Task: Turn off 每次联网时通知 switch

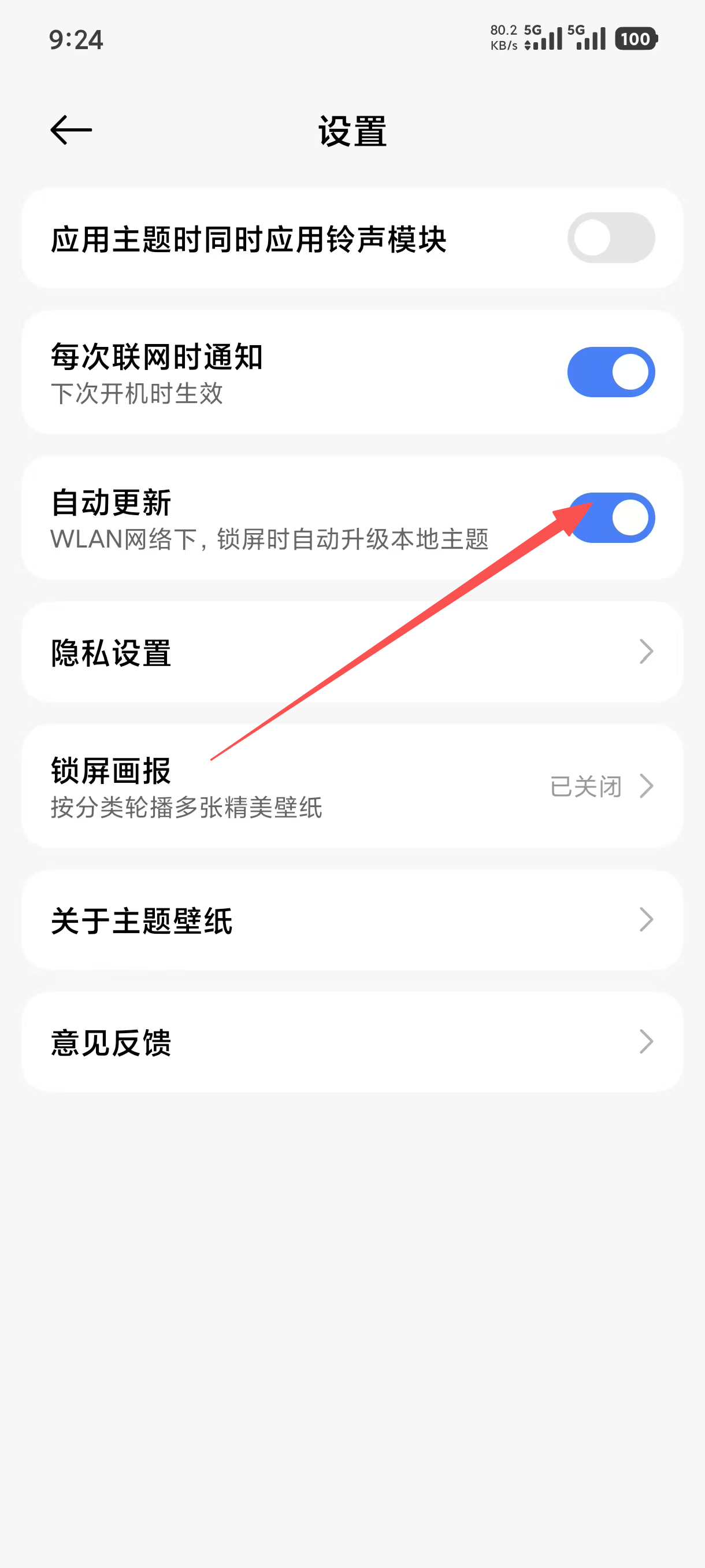Action: tap(611, 372)
